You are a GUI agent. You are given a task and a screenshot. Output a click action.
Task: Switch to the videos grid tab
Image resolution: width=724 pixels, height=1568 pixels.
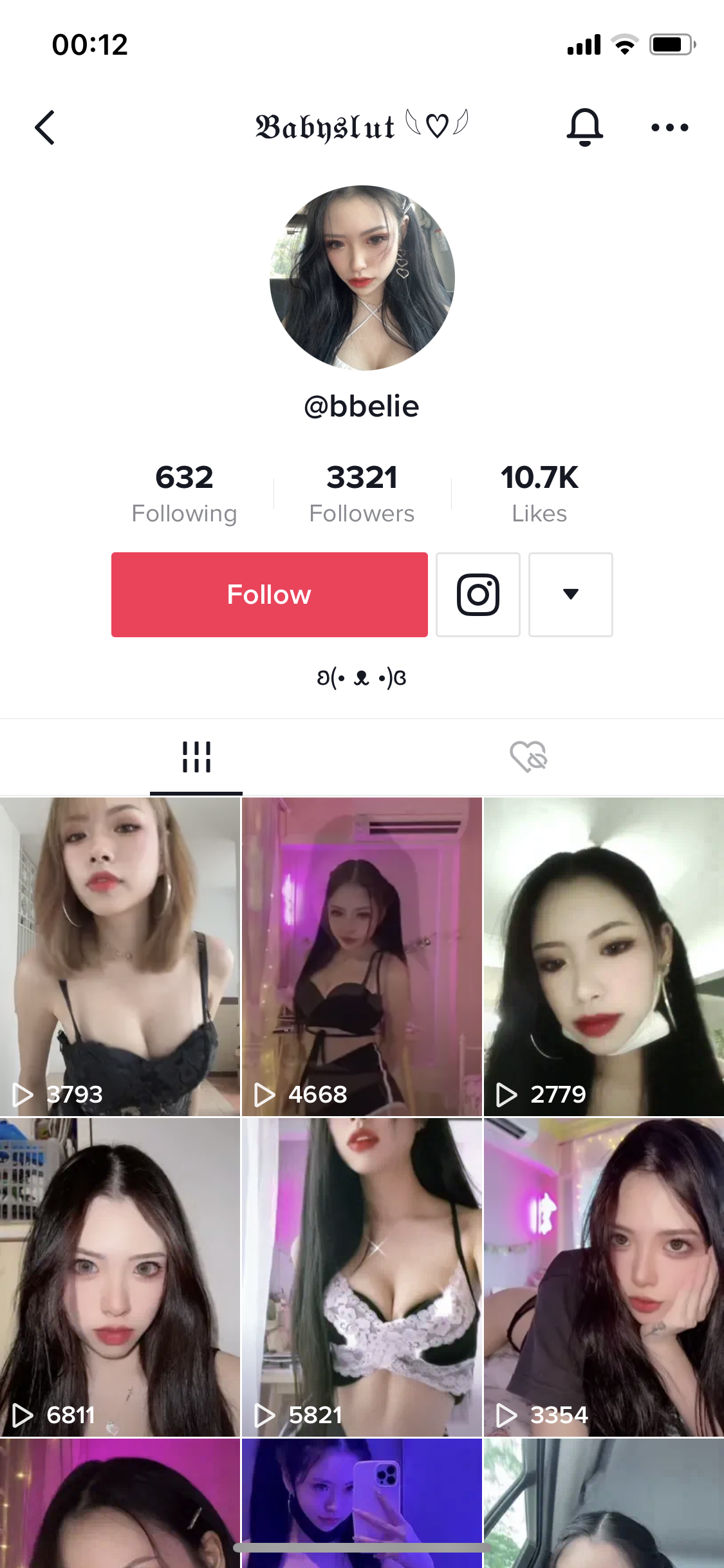click(x=196, y=757)
